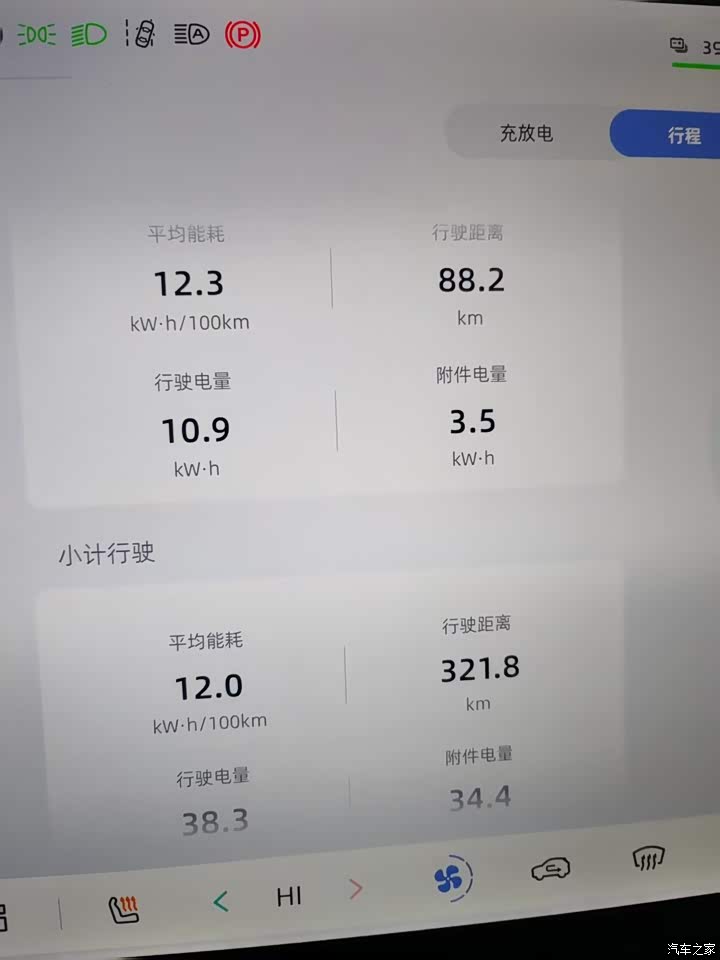Raise the temperature with the right arrow
The width and height of the screenshot is (720, 960).
tap(355, 889)
